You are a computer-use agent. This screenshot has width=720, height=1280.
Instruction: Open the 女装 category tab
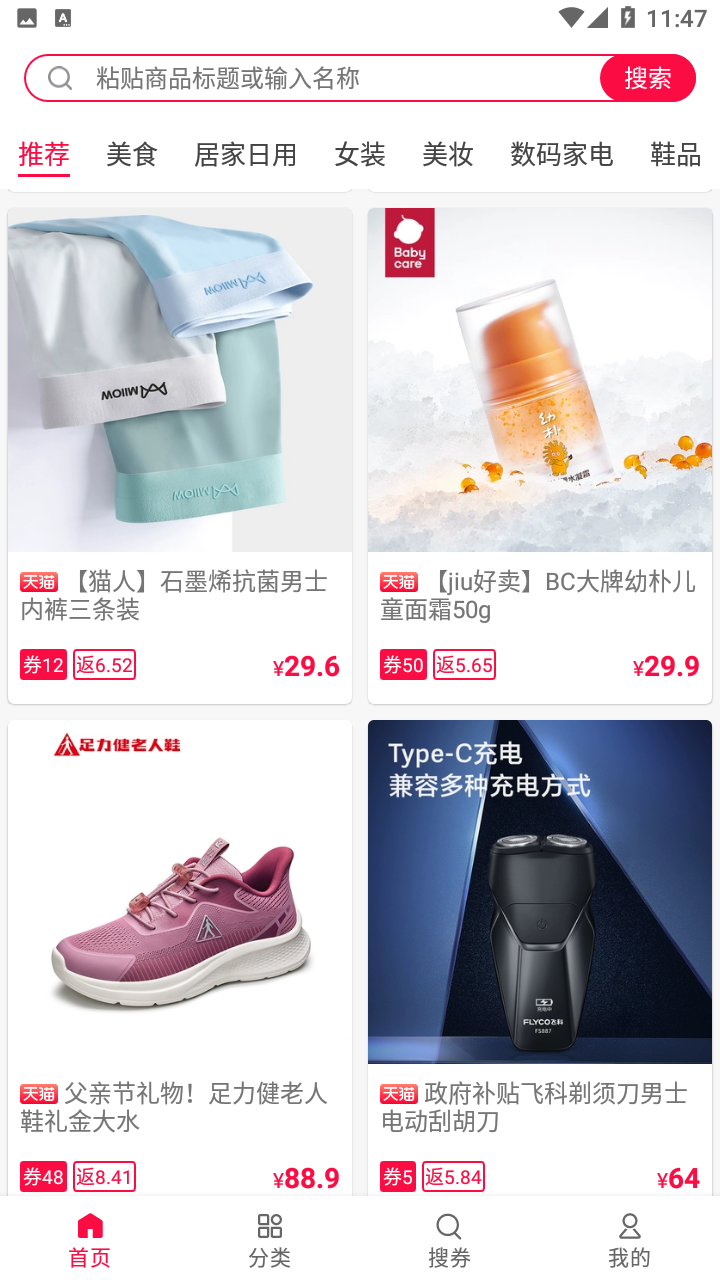(360, 154)
